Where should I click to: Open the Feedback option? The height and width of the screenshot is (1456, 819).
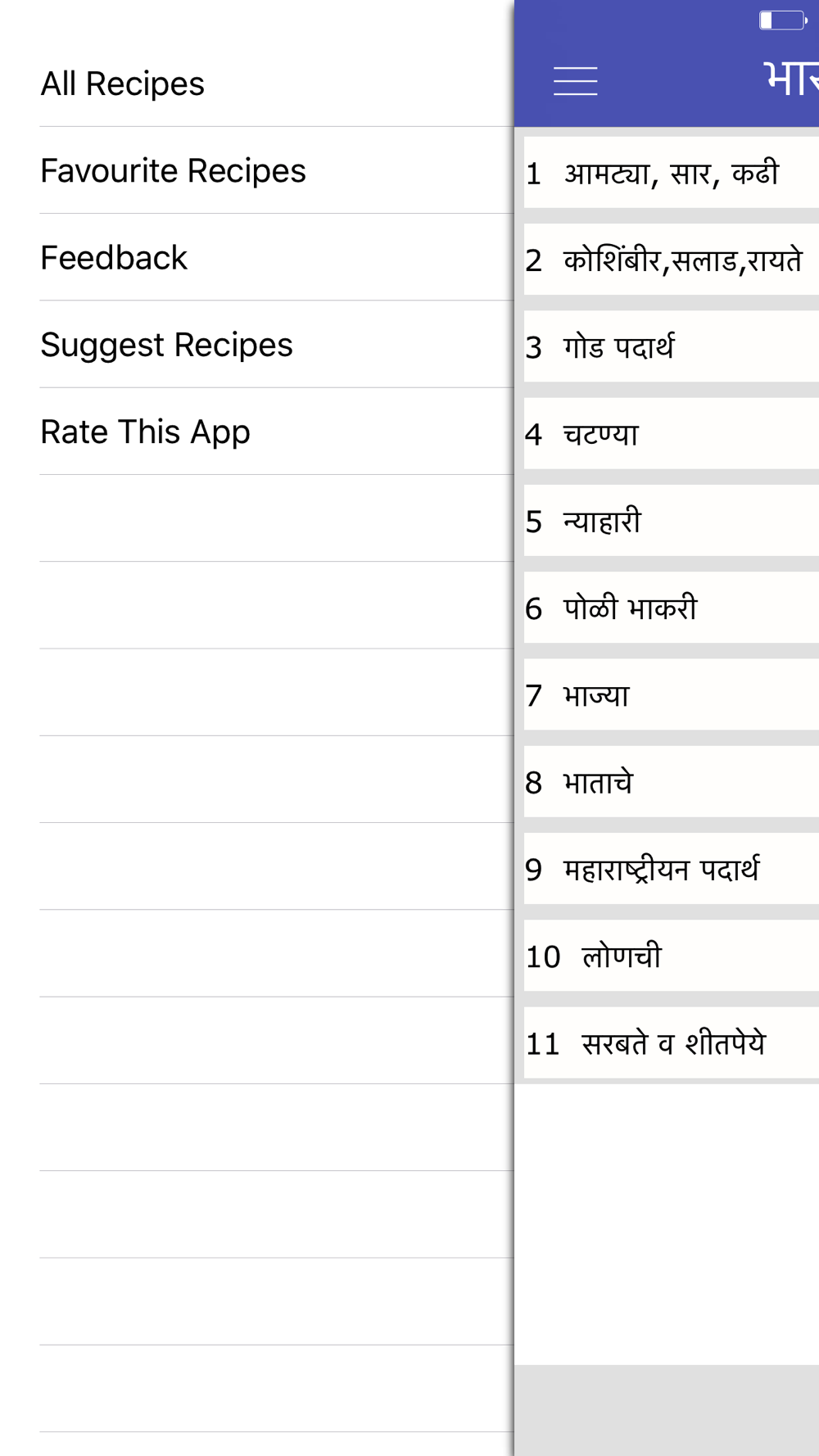[114, 258]
